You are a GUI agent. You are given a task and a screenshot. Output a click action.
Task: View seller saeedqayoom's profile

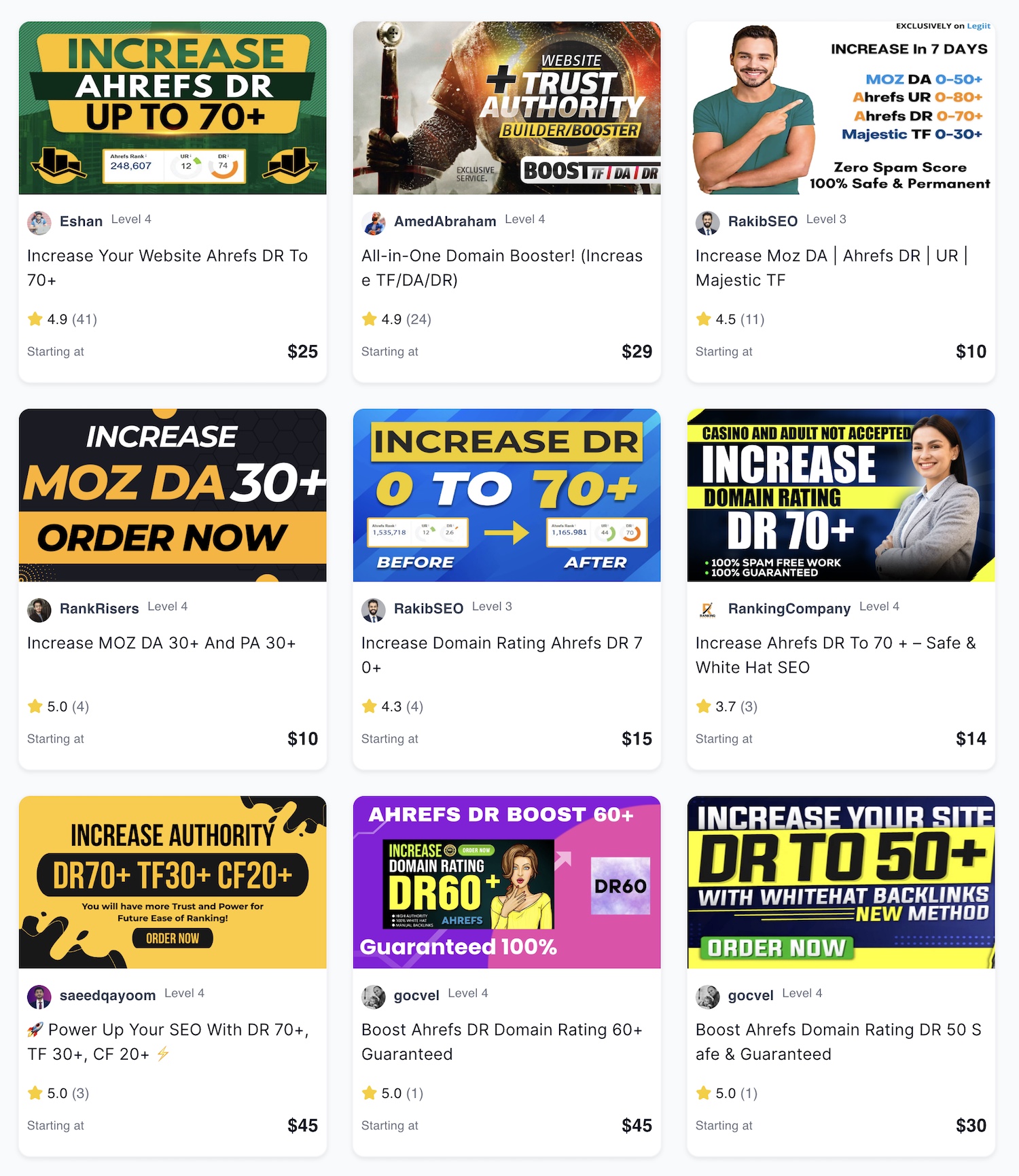coord(107,995)
